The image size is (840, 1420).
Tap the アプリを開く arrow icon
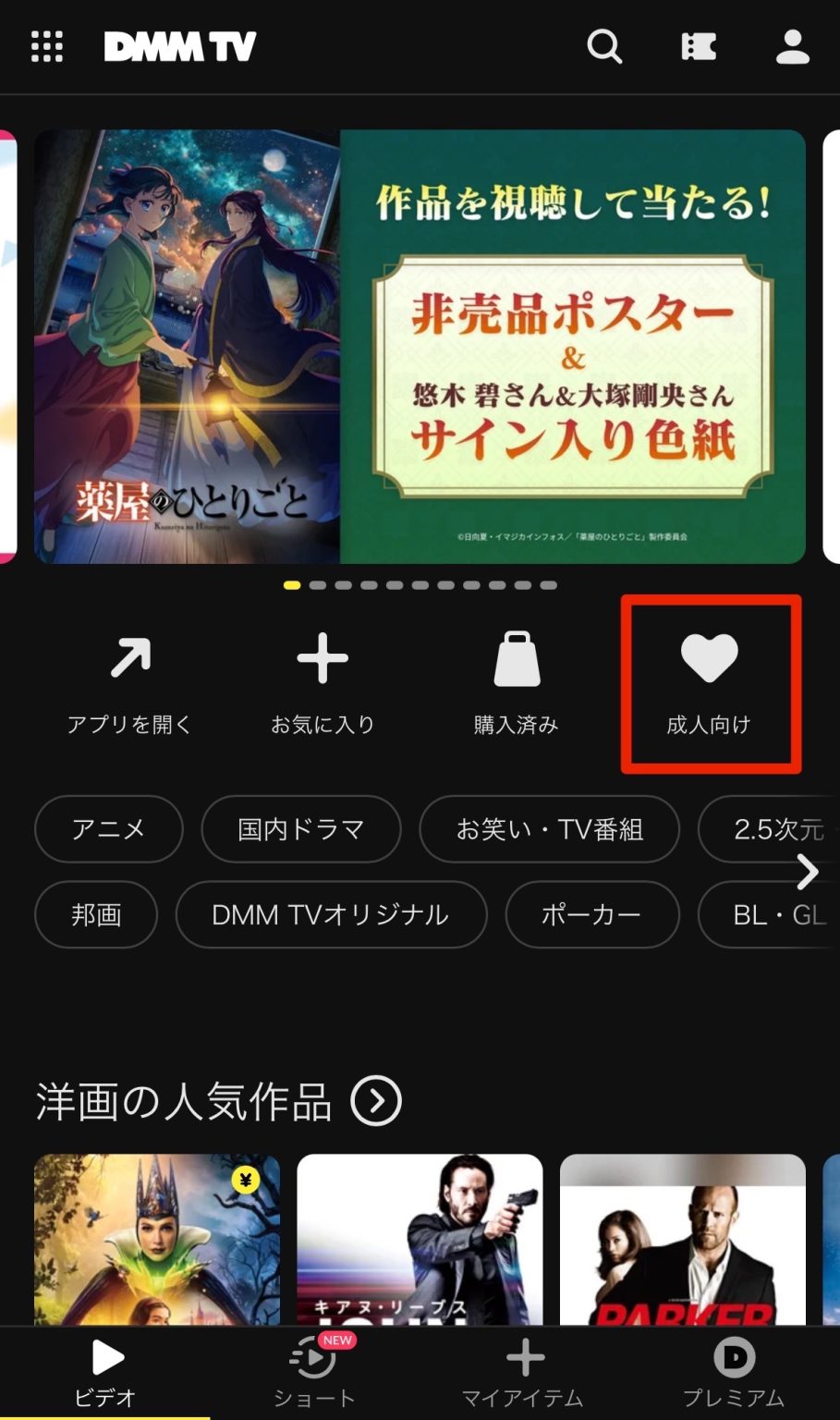pos(129,658)
